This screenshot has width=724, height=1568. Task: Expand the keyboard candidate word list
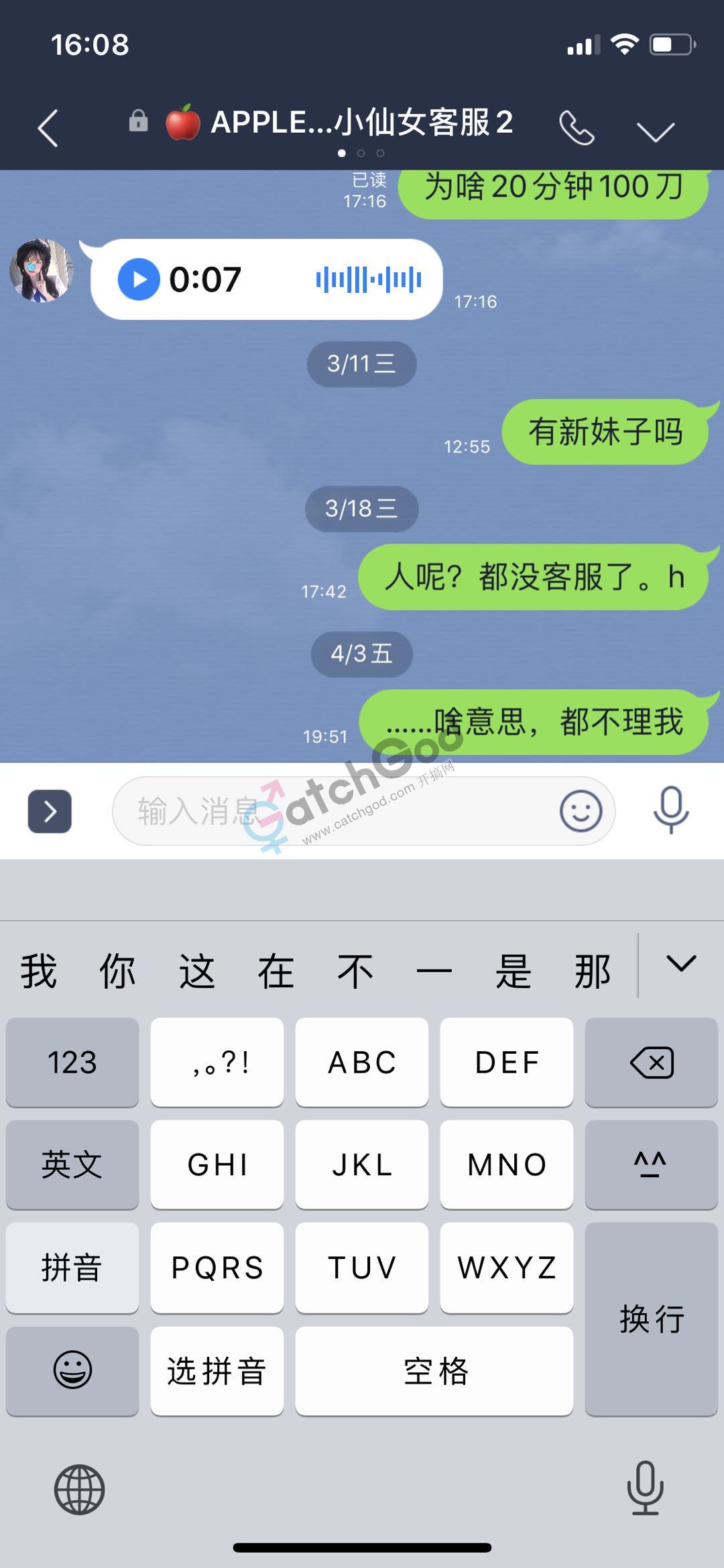coord(681,964)
